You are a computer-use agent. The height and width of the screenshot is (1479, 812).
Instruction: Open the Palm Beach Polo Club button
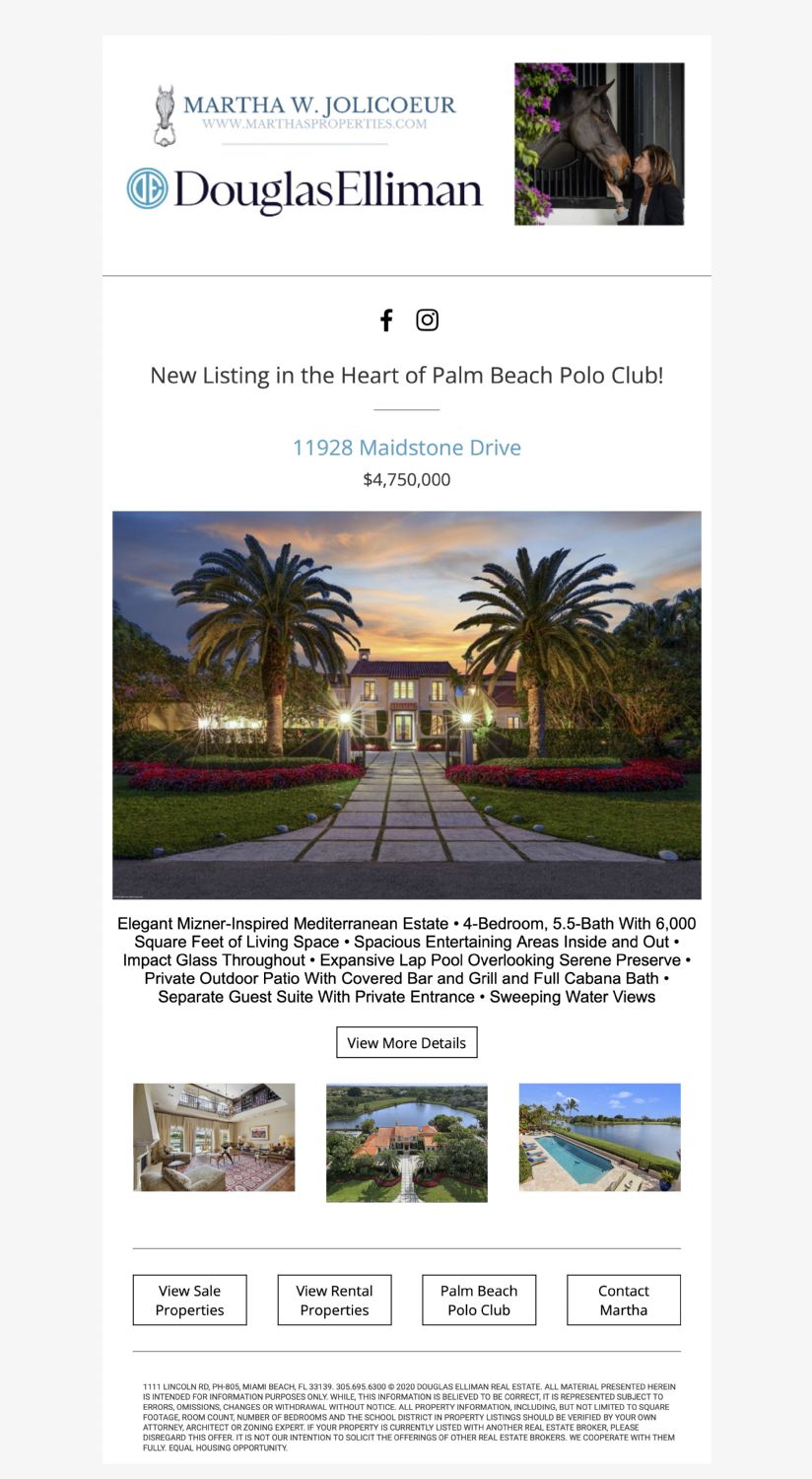coord(479,1300)
